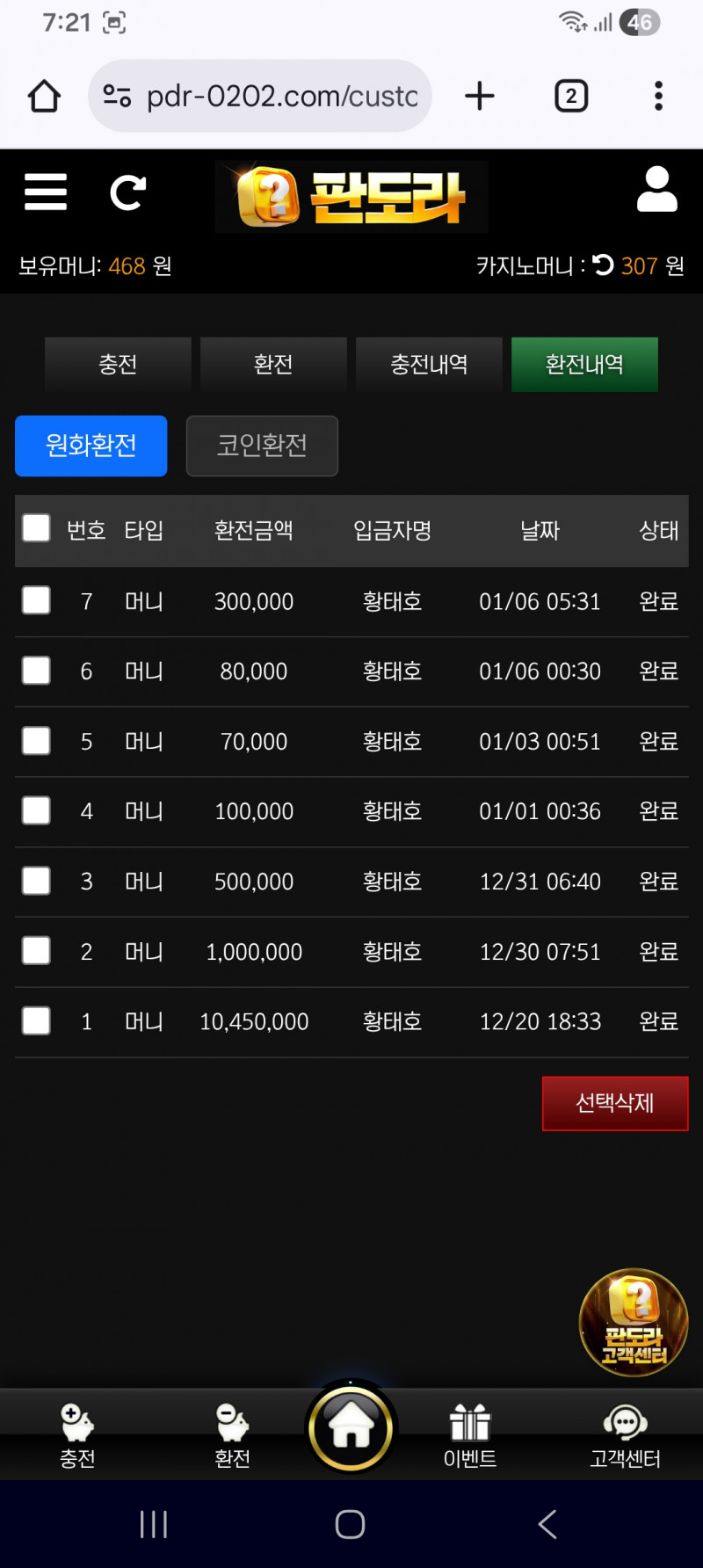The image size is (703, 1568).
Task: Check the select-all box in the table header
Action: point(36,528)
